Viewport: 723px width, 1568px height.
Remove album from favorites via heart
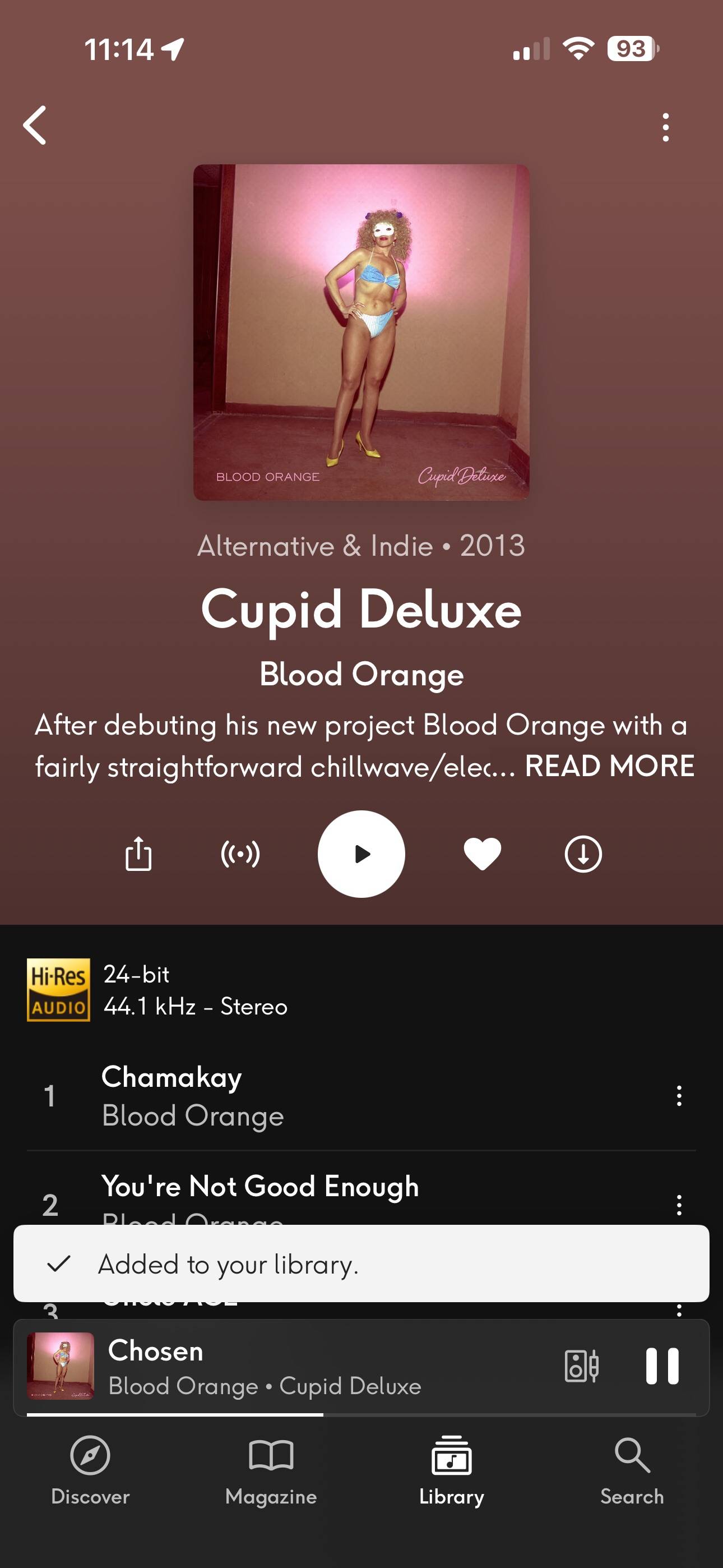pos(482,854)
